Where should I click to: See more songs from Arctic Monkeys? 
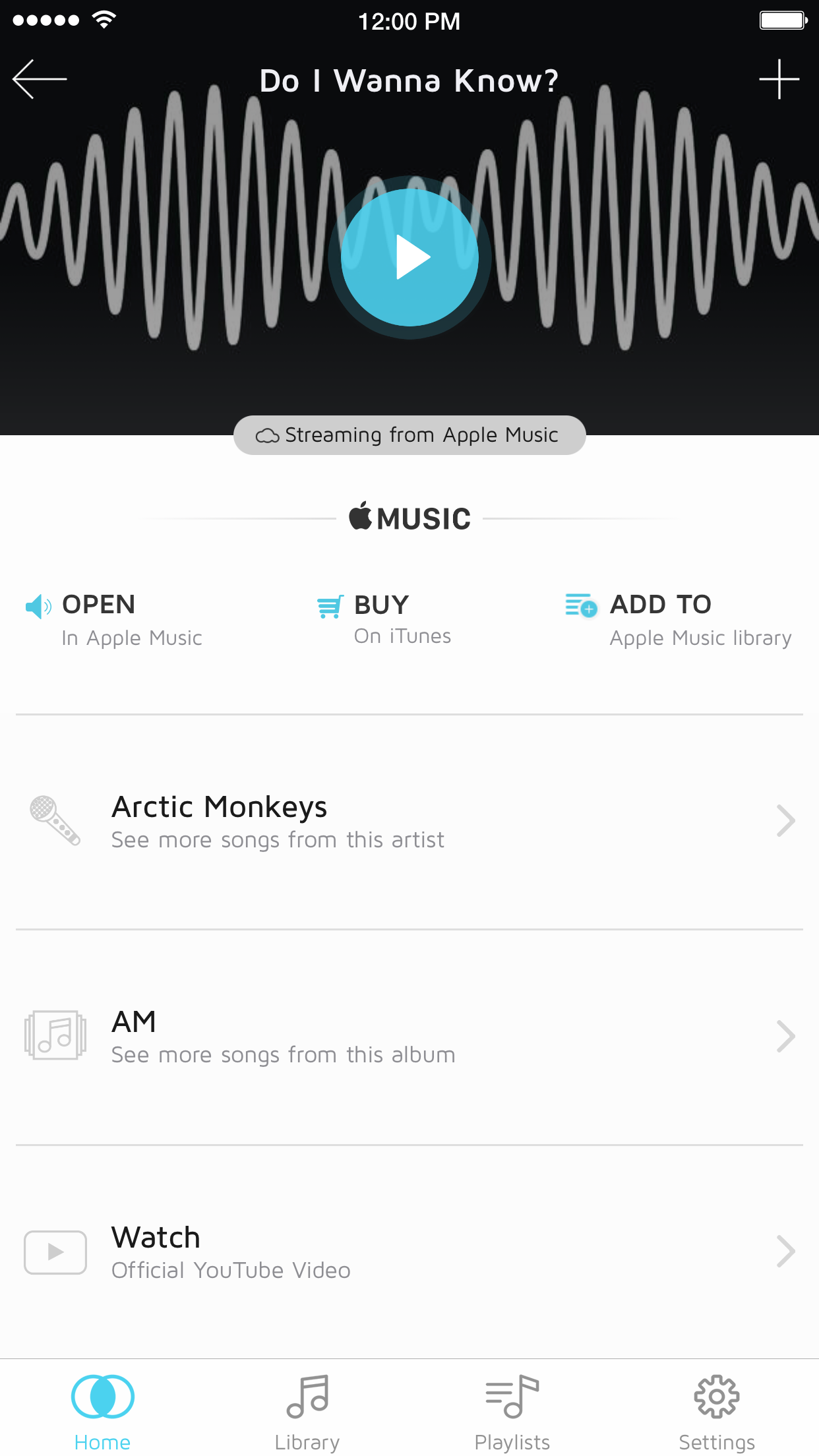409,822
